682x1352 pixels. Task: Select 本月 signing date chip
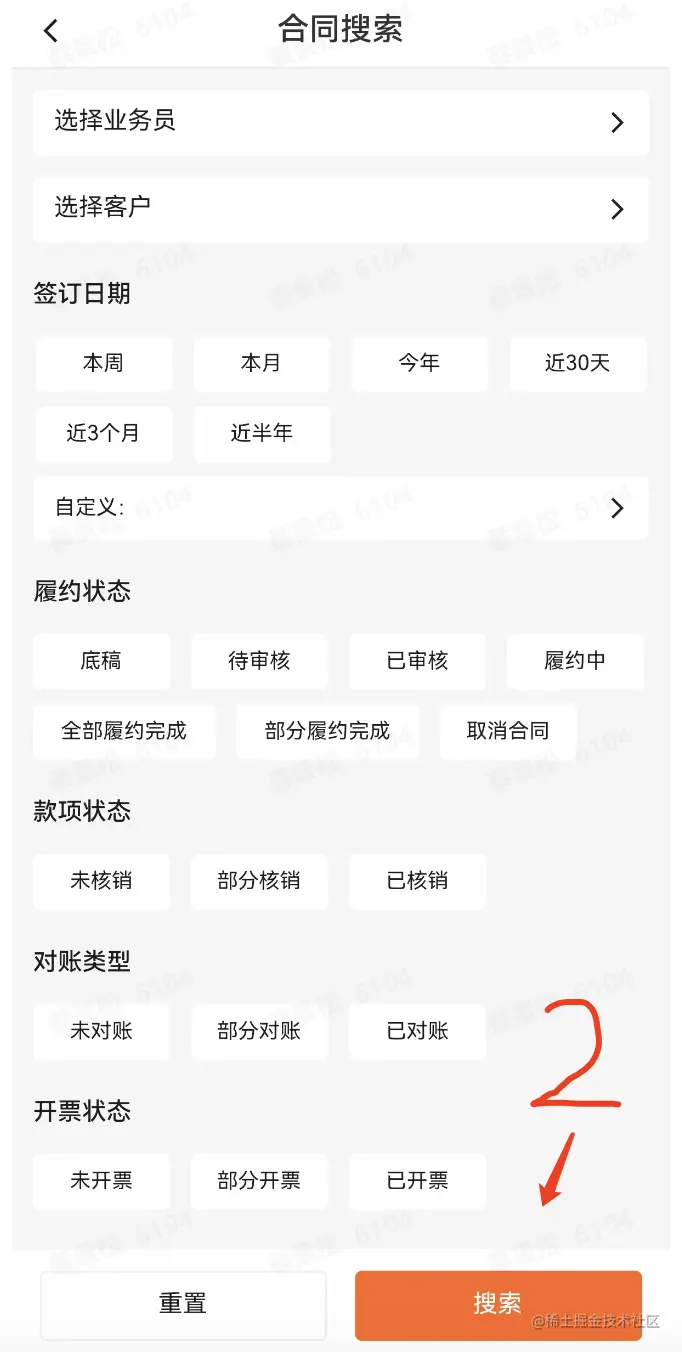coord(261,363)
